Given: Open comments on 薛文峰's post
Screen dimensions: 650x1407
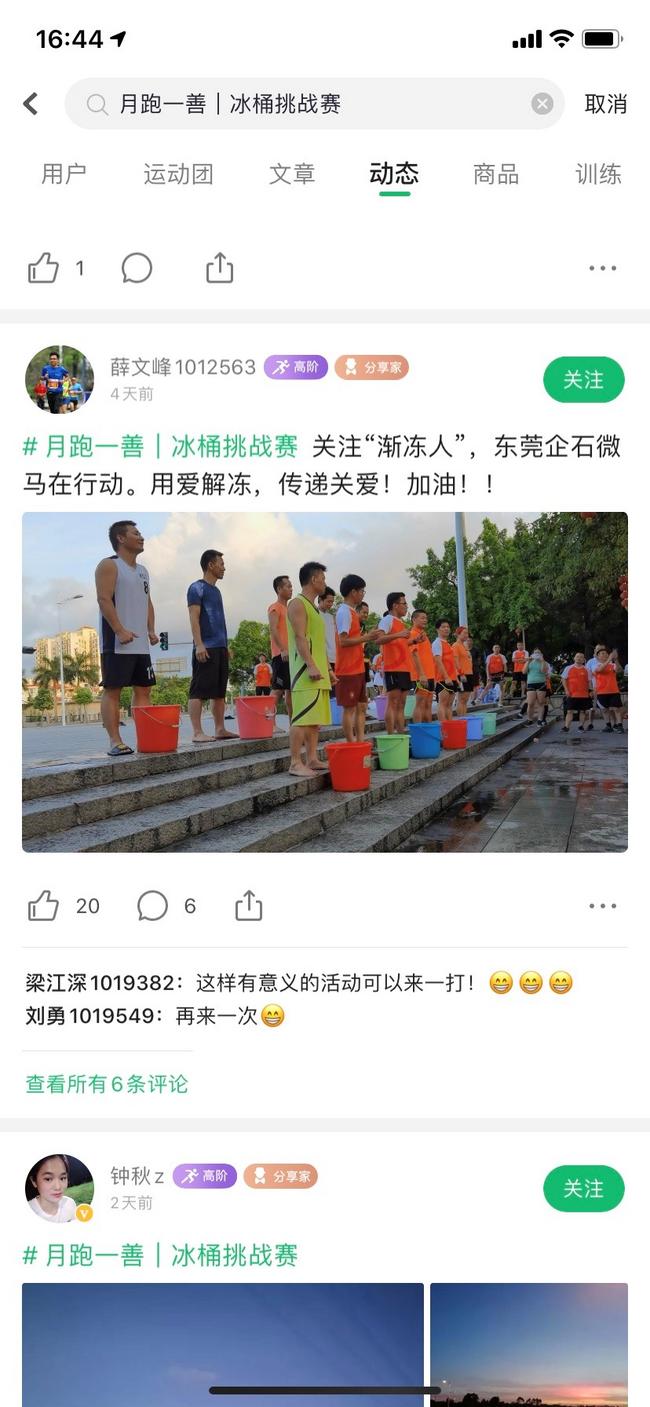Looking at the screenshot, I should [153, 906].
